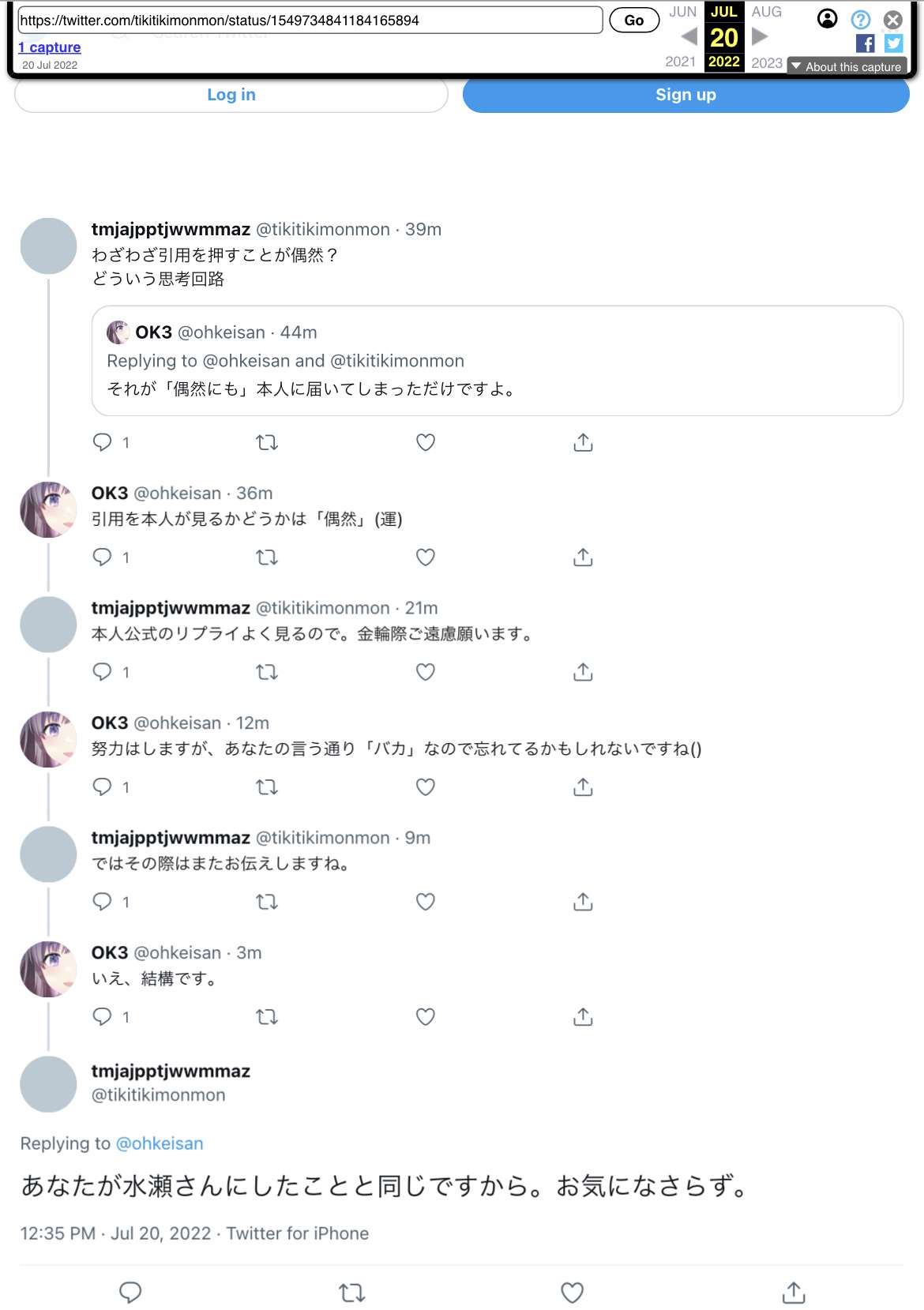Like the tweet posted 39m ago

point(426,442)
